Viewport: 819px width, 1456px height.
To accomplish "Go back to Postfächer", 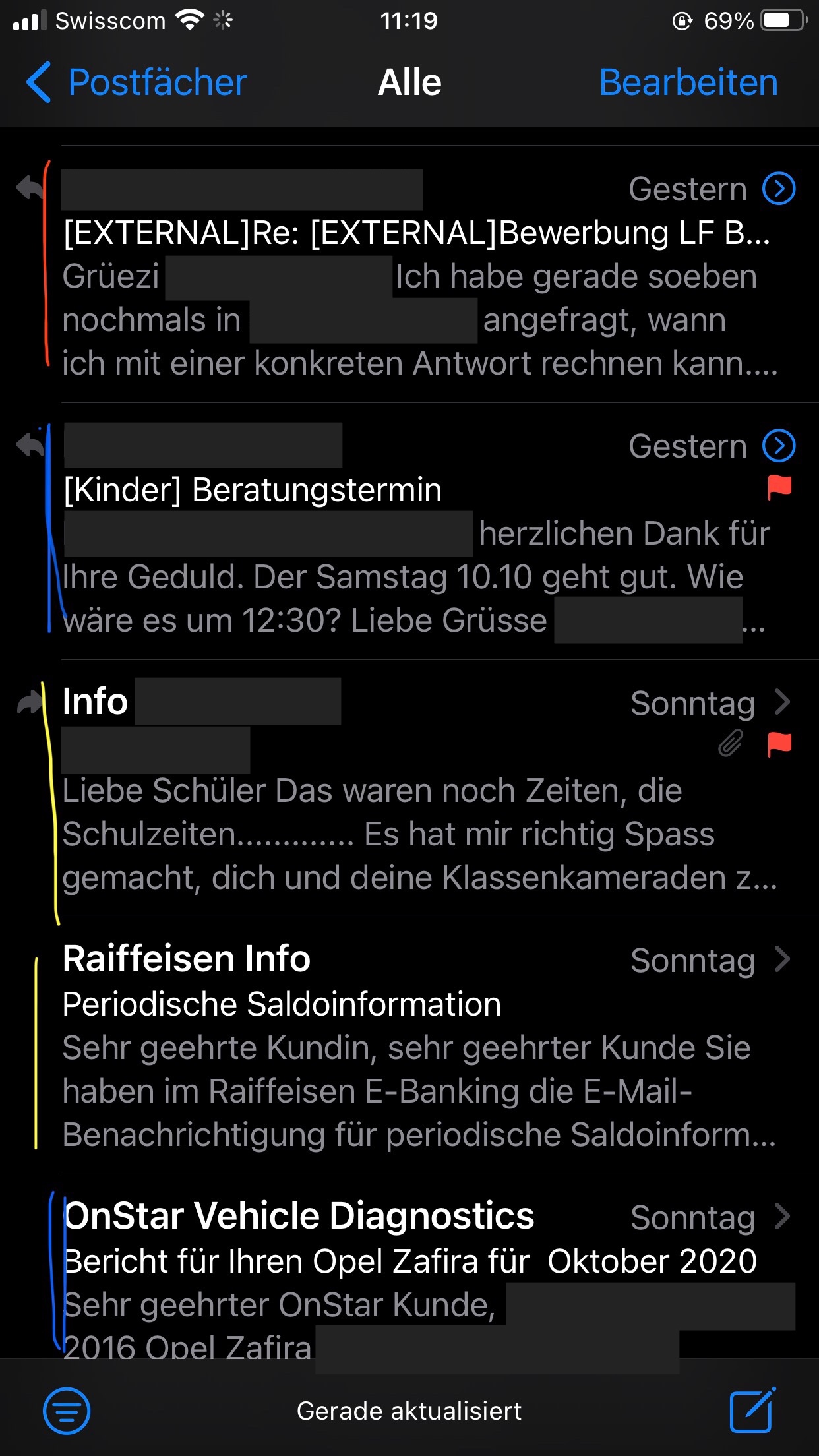I will click(136, 83).
